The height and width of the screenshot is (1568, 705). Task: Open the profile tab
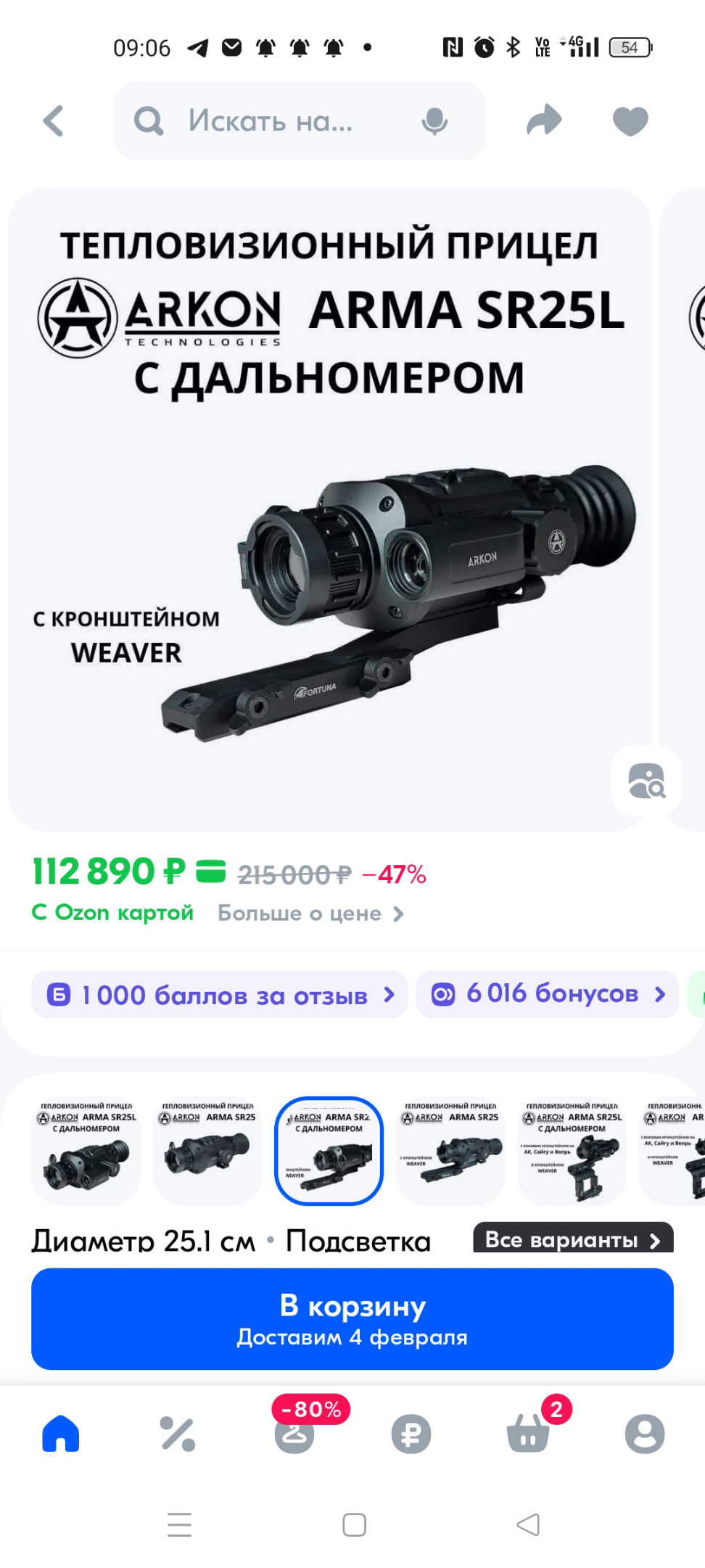coord(645,1434)
